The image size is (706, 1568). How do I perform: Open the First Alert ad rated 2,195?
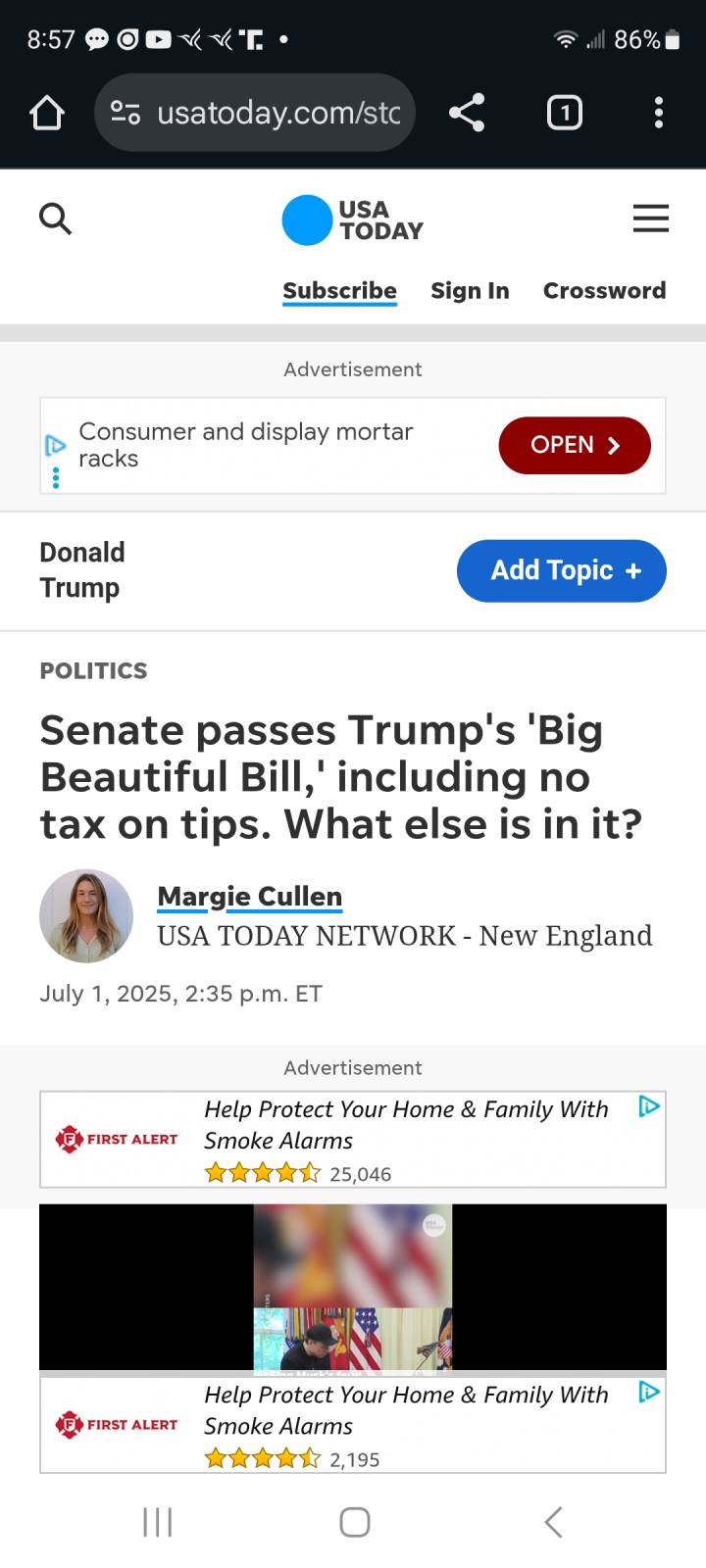(x=353, y=1424)
